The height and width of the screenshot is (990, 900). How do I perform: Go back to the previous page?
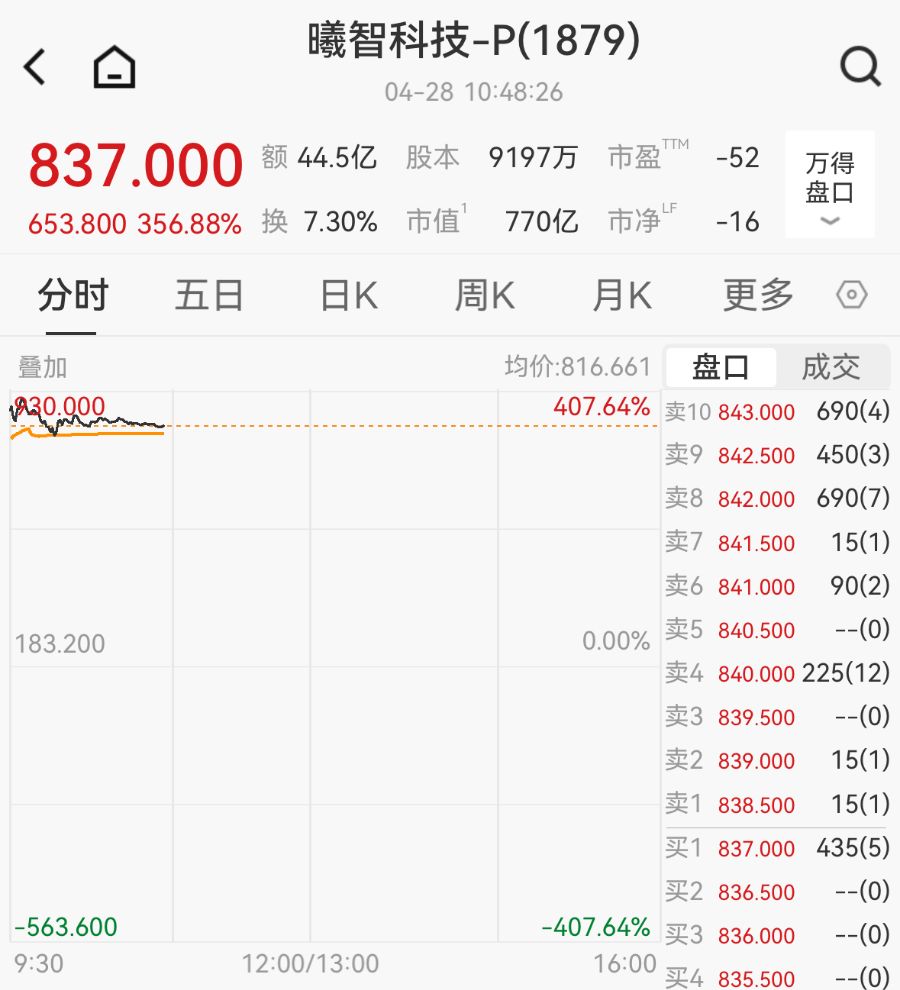(x=36, y=68)
